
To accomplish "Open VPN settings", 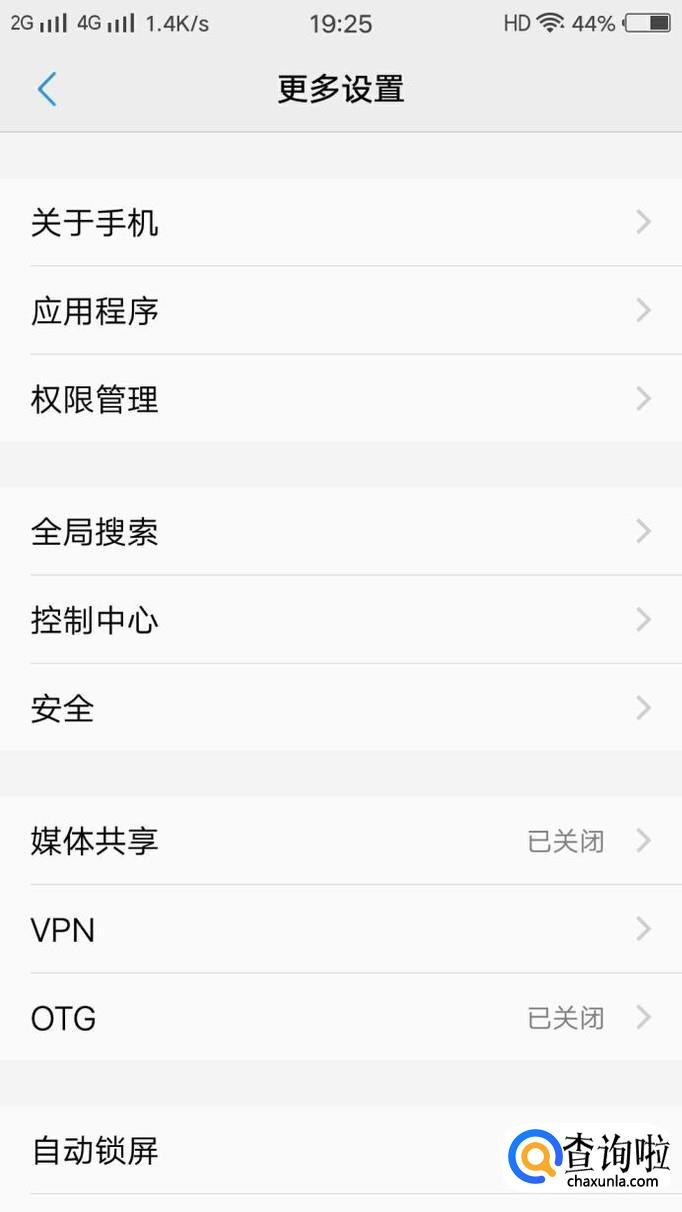I will coord(340,930).
